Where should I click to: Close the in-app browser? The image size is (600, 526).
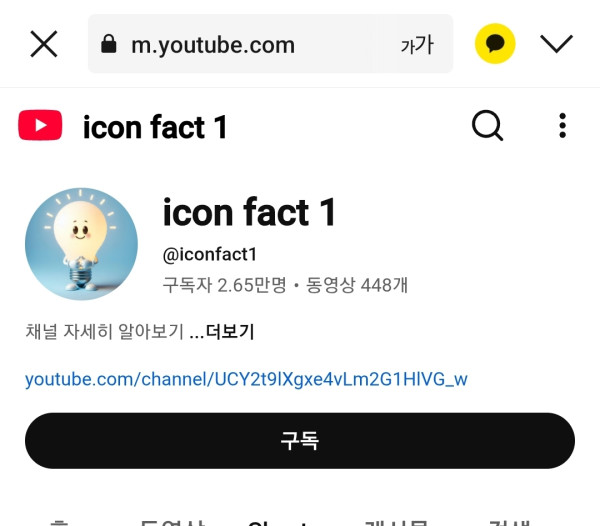pyautogui.click(x=44, y=44)
